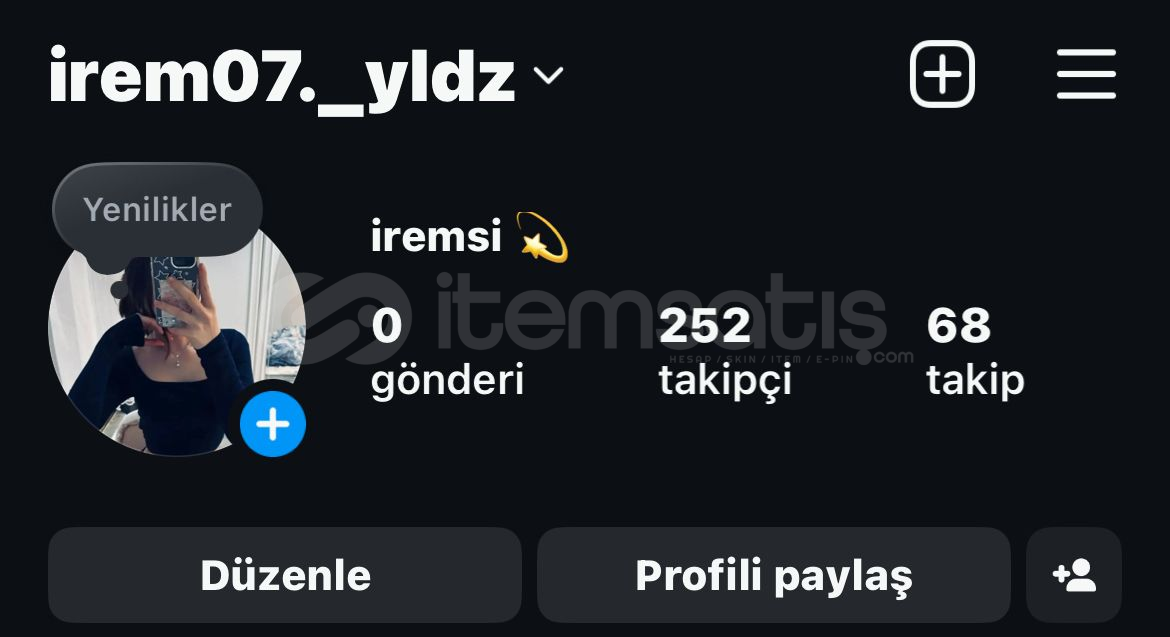Image resolution: width=1170 pixels, height=637 pixels.
Task: Open the hamburger menu
Action: pos(1085,74)
